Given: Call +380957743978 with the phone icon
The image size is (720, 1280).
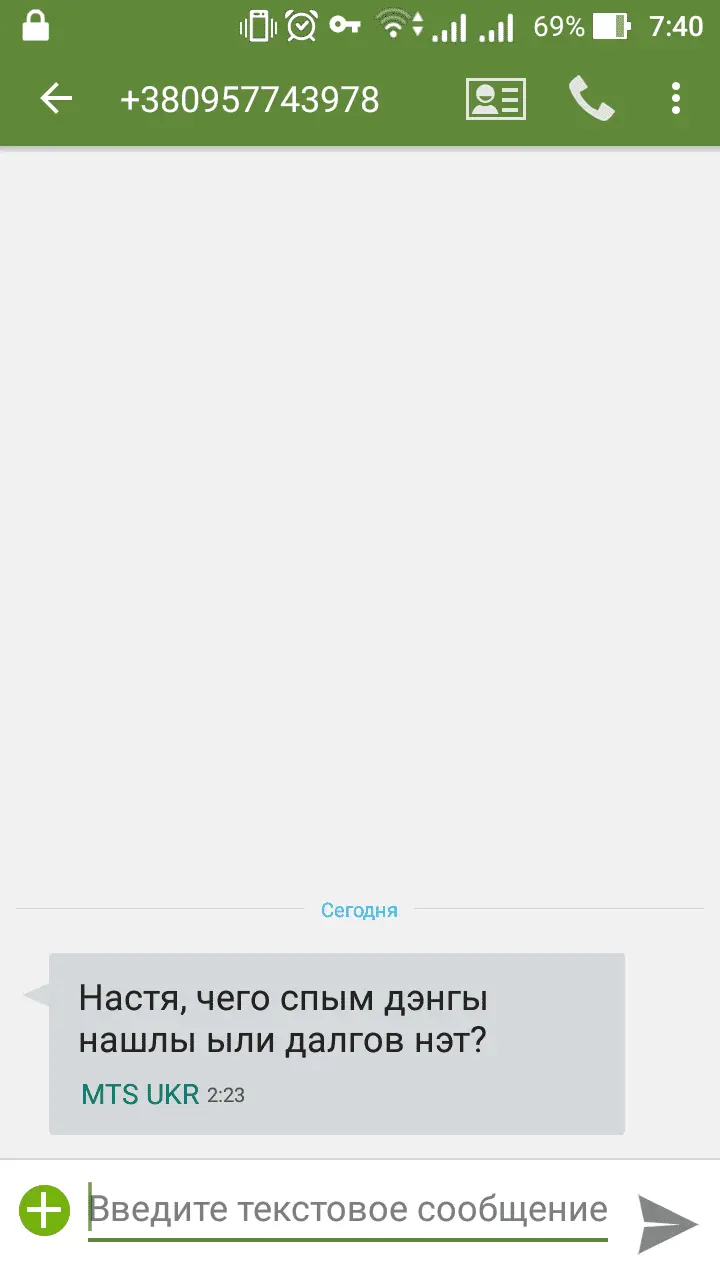Looking at the screenshot, I should (x=591, y=99).
